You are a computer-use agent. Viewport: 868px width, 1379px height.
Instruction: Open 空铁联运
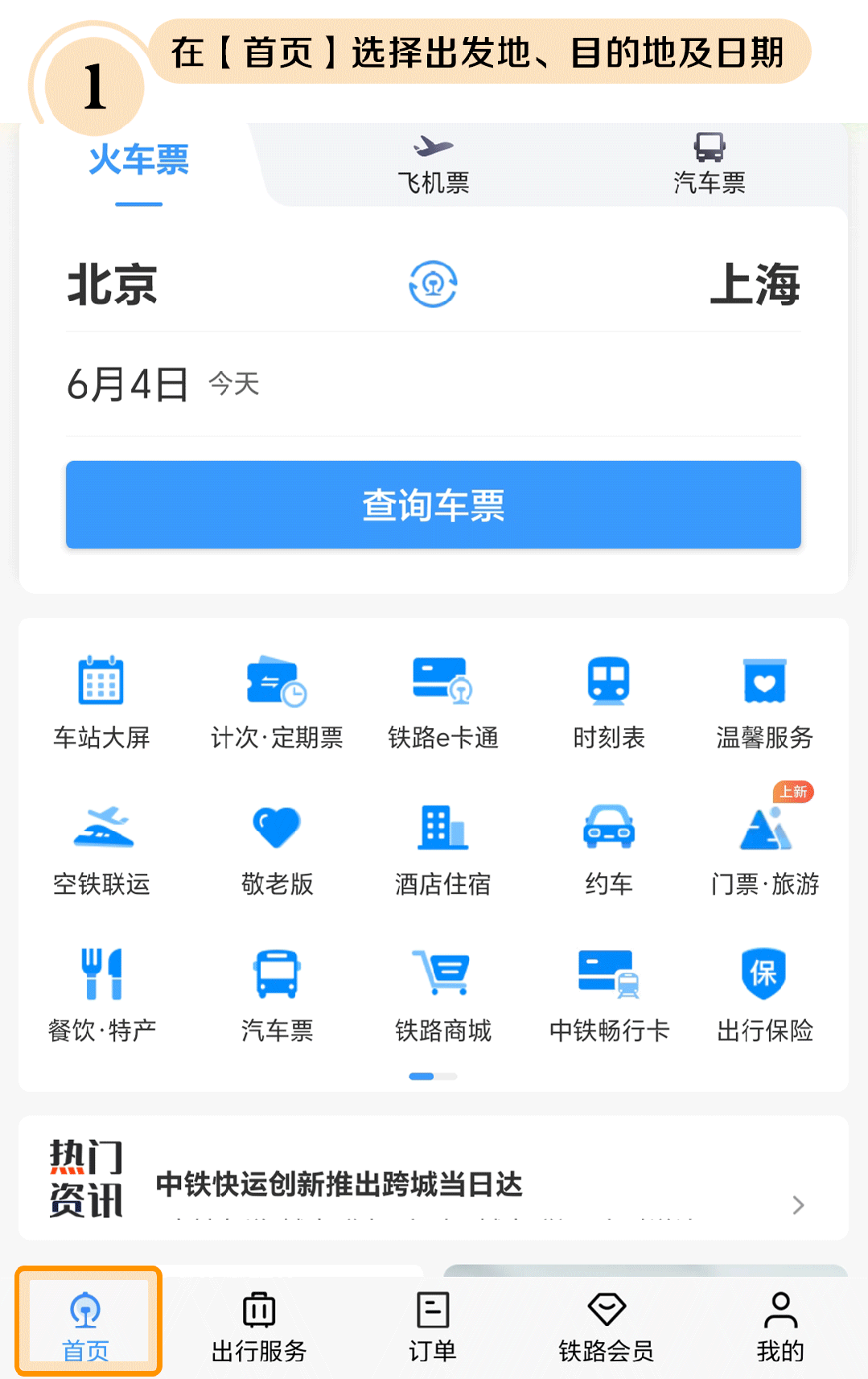point(101,849)
